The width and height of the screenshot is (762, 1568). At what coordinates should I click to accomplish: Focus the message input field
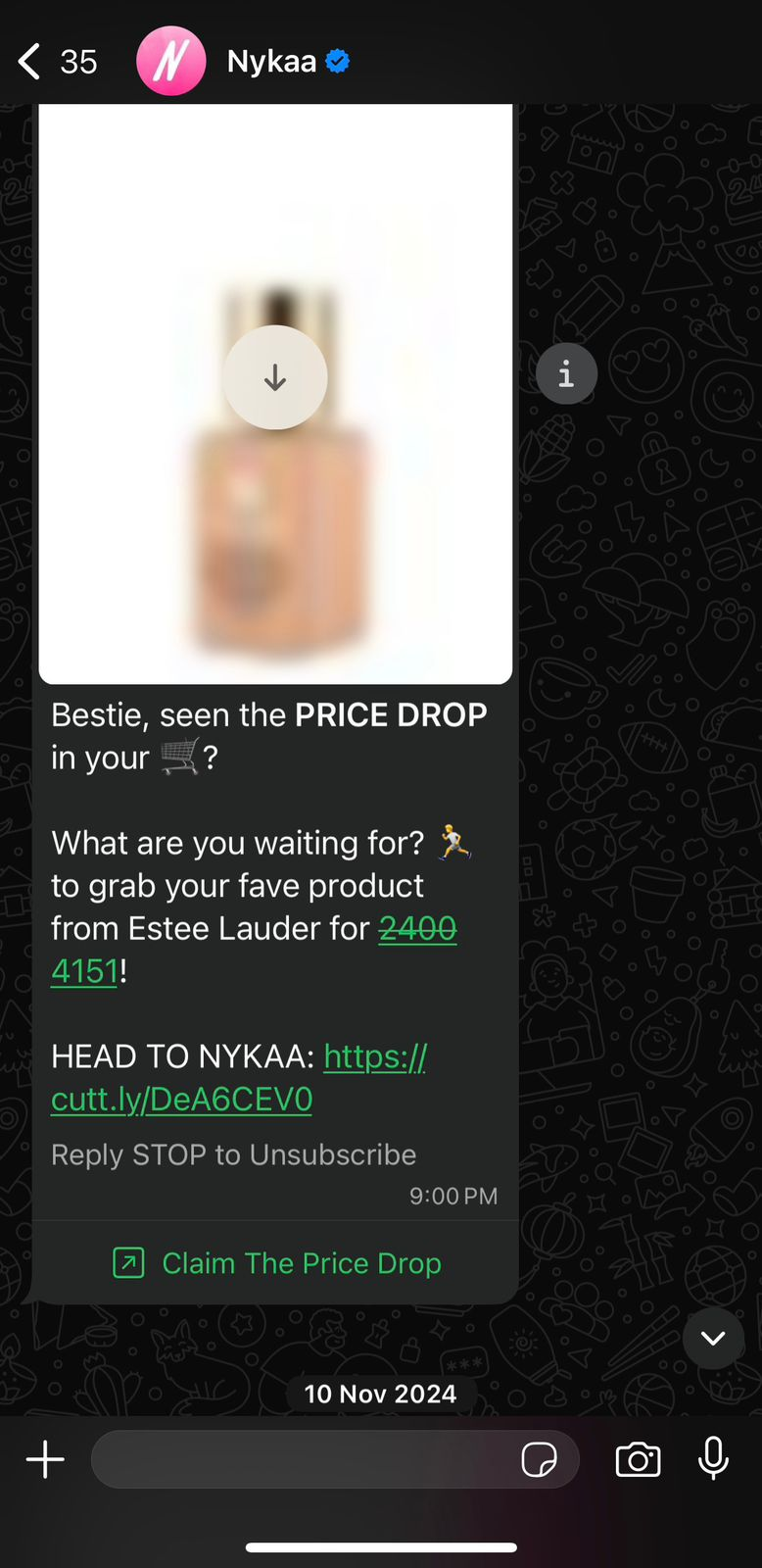[x=304, y=1460]
